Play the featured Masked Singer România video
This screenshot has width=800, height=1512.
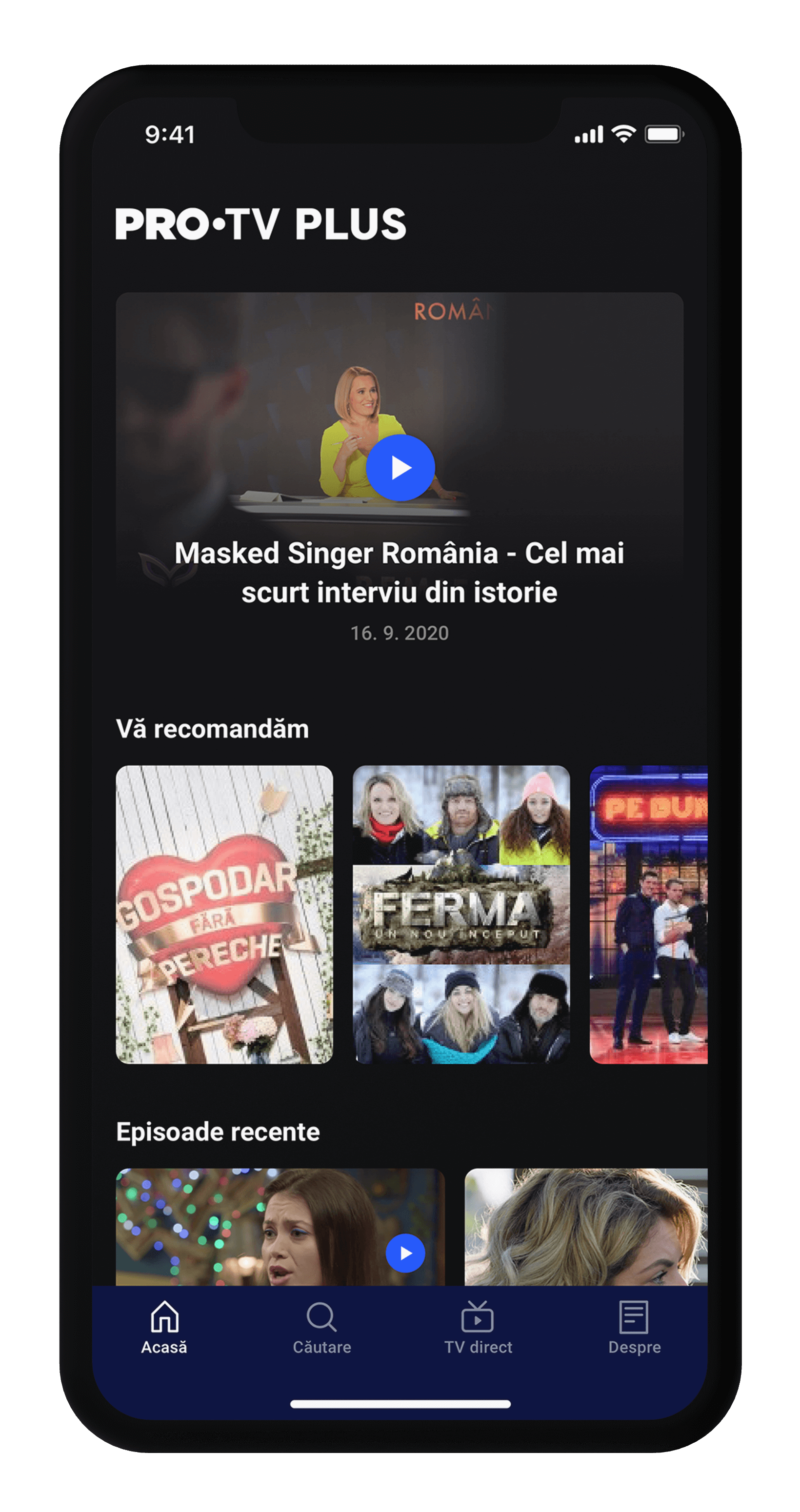click(x=400, y=467)
